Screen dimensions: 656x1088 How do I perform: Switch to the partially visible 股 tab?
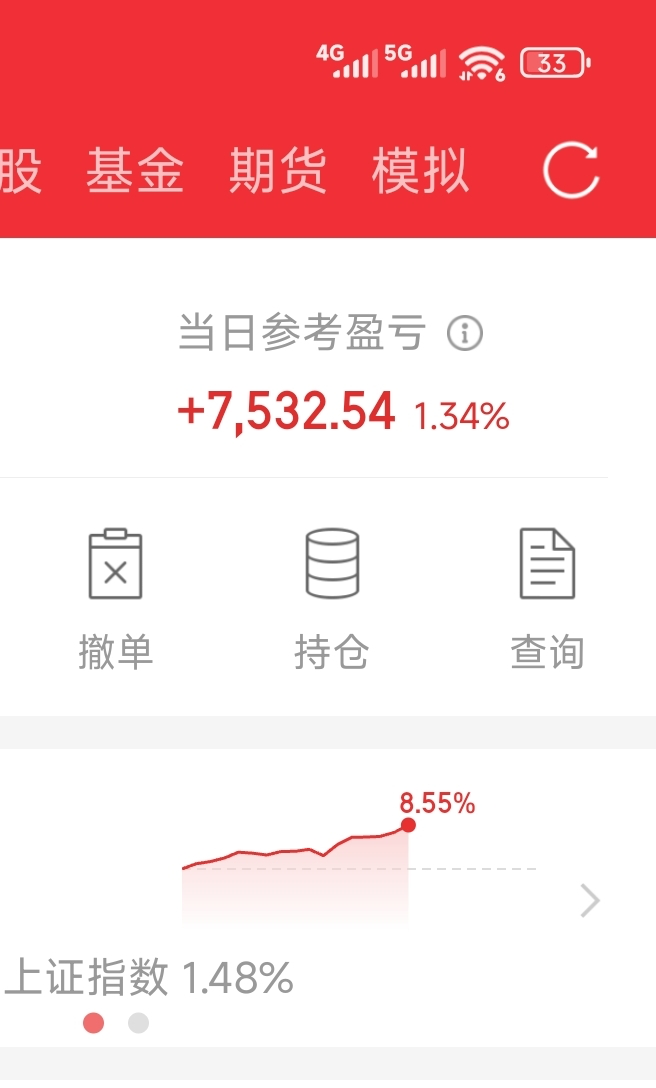20,171
